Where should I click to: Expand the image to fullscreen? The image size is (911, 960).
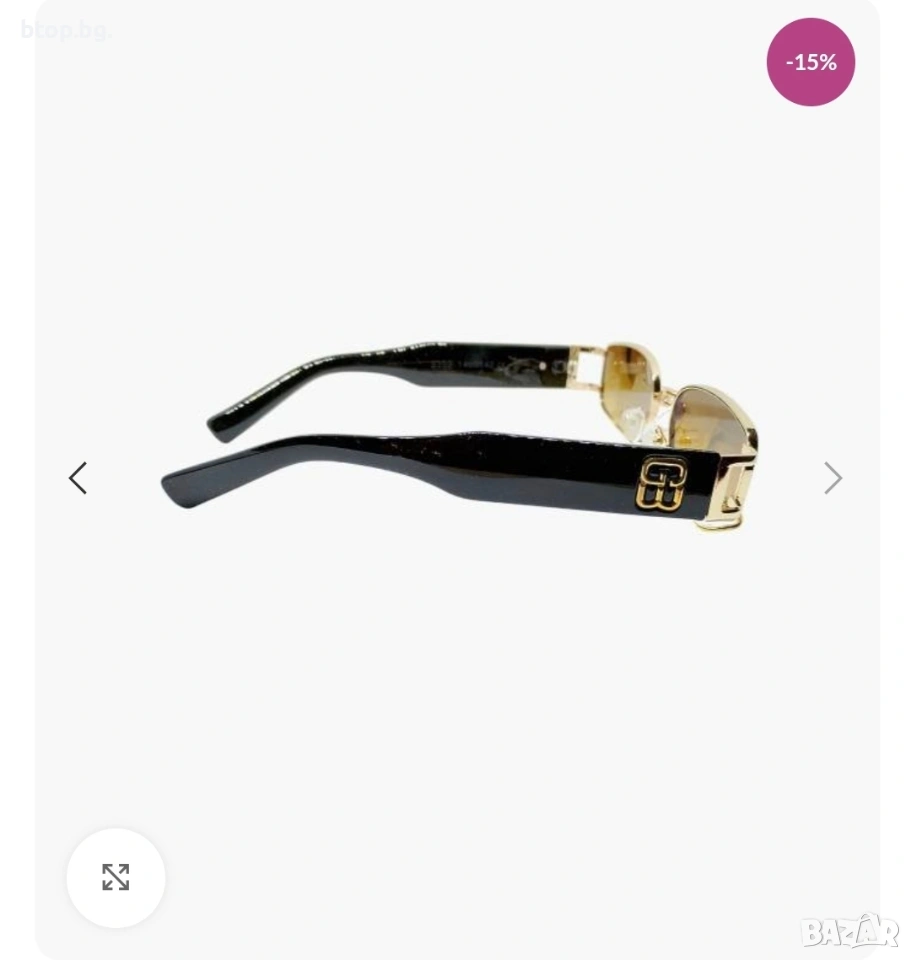116,877
